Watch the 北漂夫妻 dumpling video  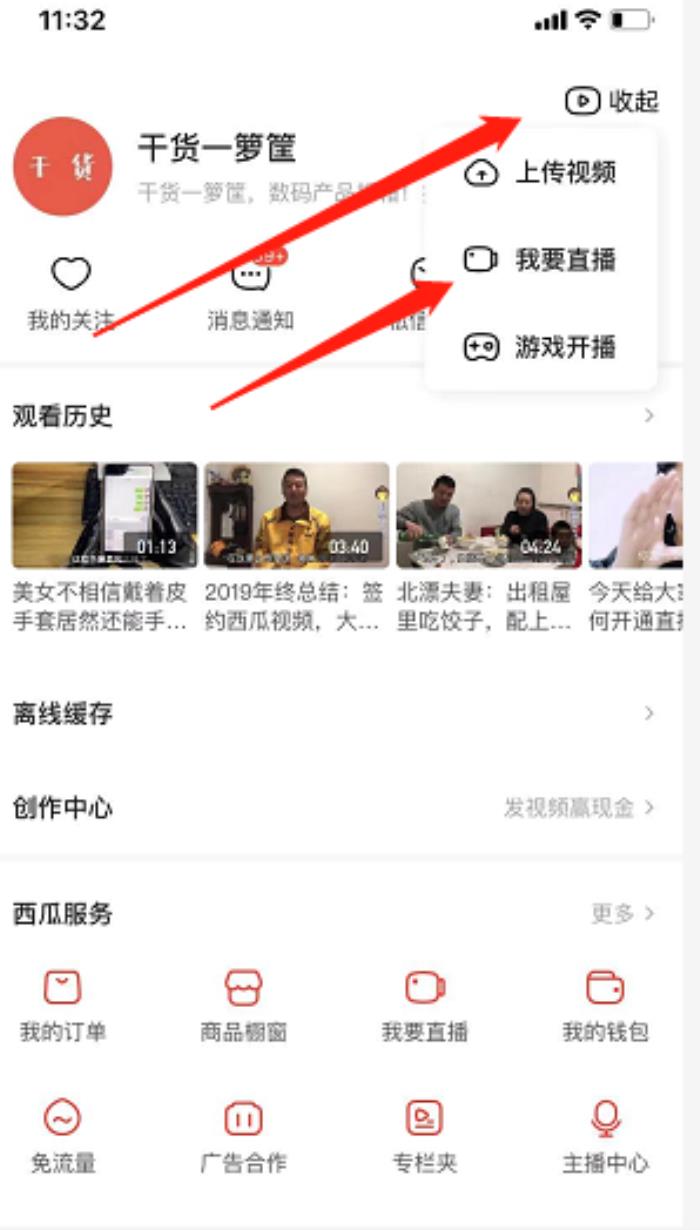pyautogui.click(x=488, y=516)
